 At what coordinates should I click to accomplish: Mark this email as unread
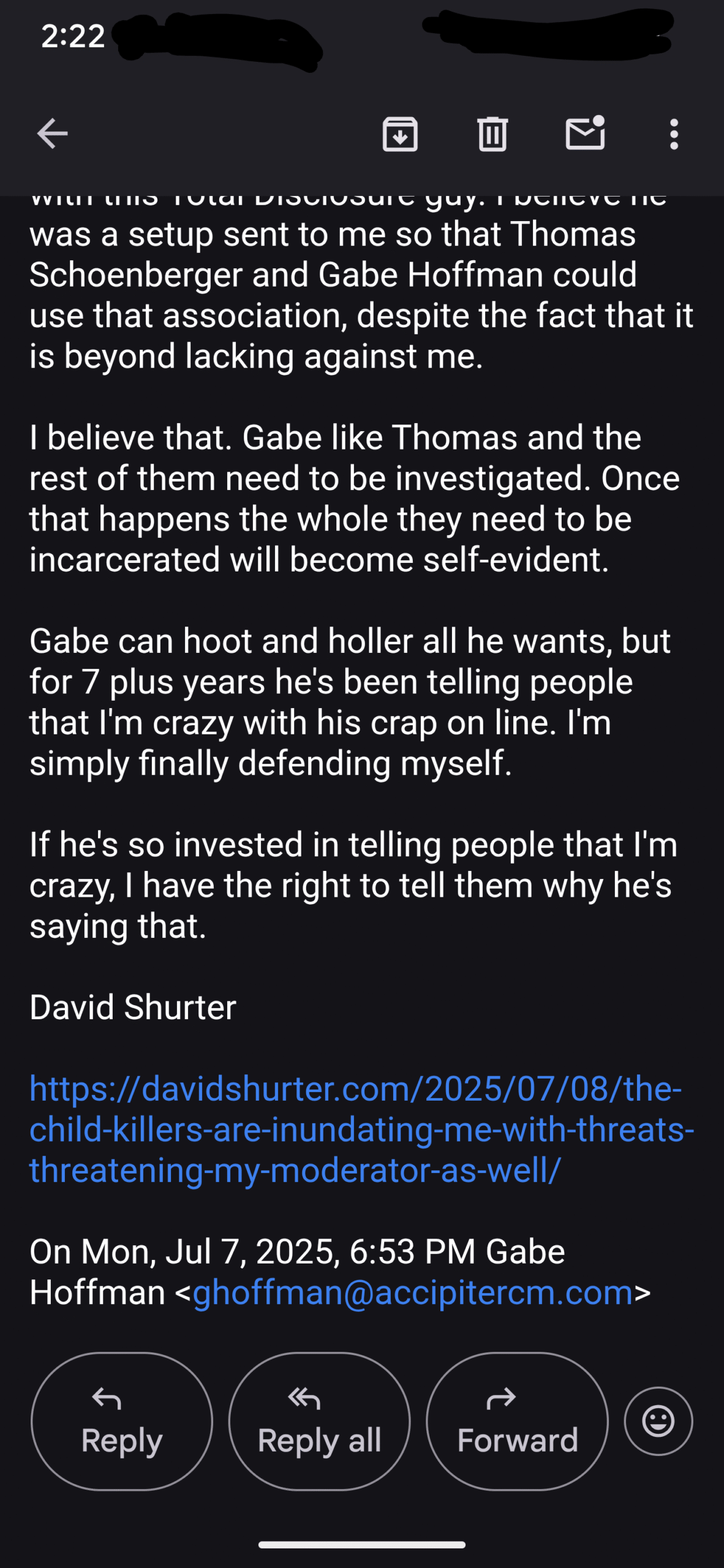pos(586,132)
